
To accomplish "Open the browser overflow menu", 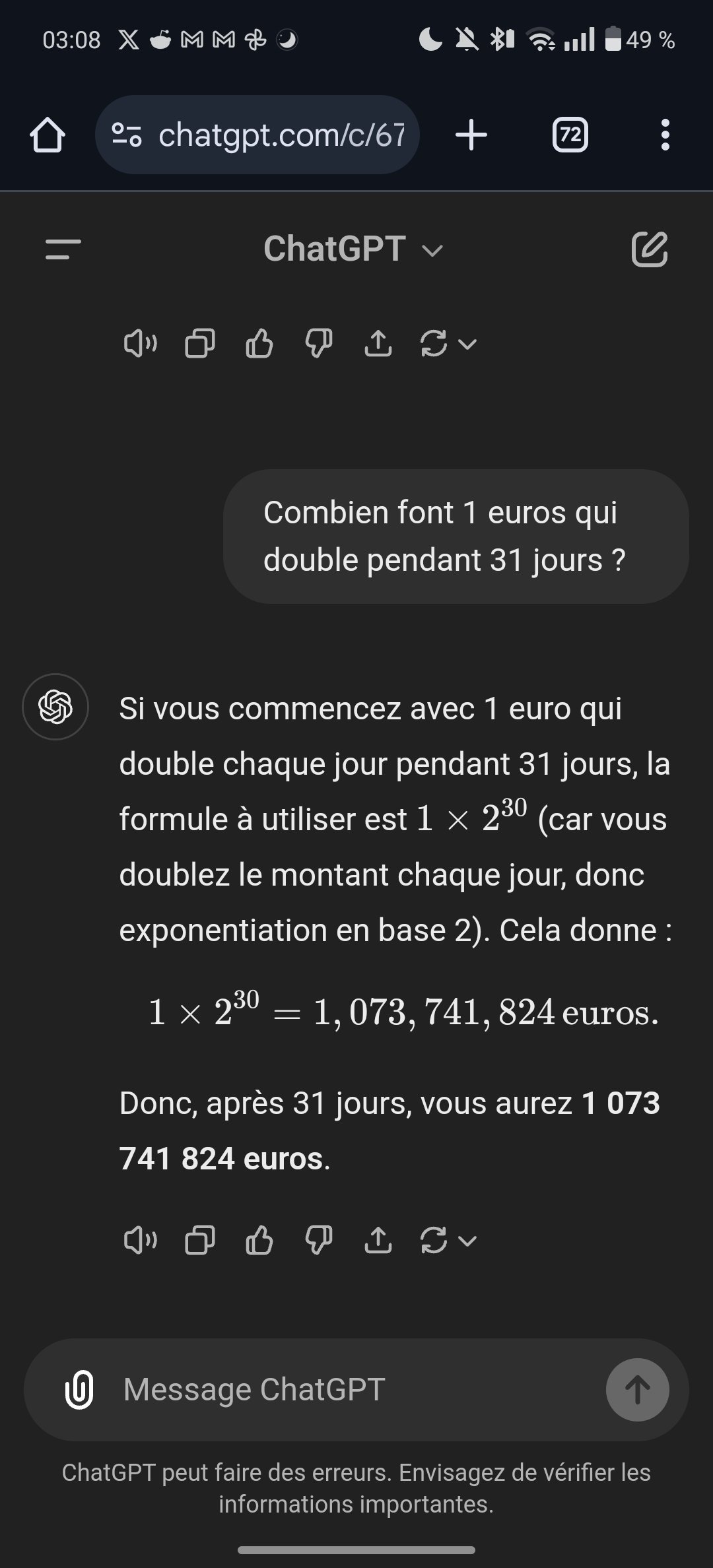I will (x=665, y=135).
